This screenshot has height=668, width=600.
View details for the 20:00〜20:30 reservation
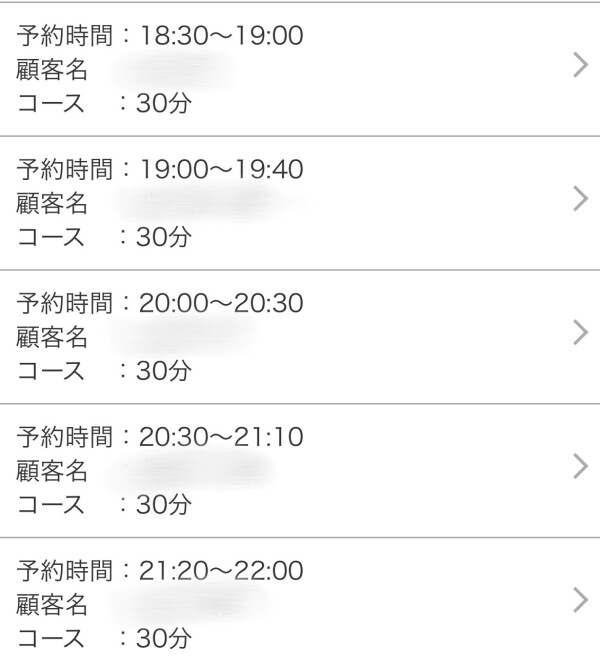(300, 336)
